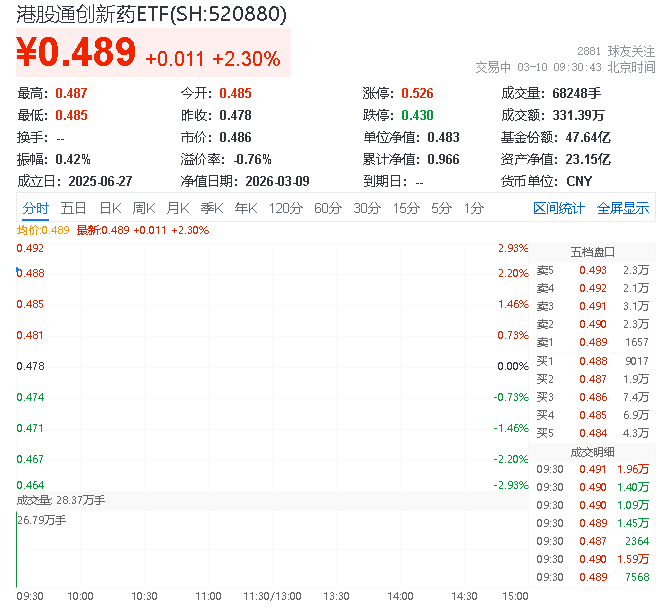Screen dimensions: 656x615
Task: Switch to the 季K tab
Action: [x=212, y=208]
